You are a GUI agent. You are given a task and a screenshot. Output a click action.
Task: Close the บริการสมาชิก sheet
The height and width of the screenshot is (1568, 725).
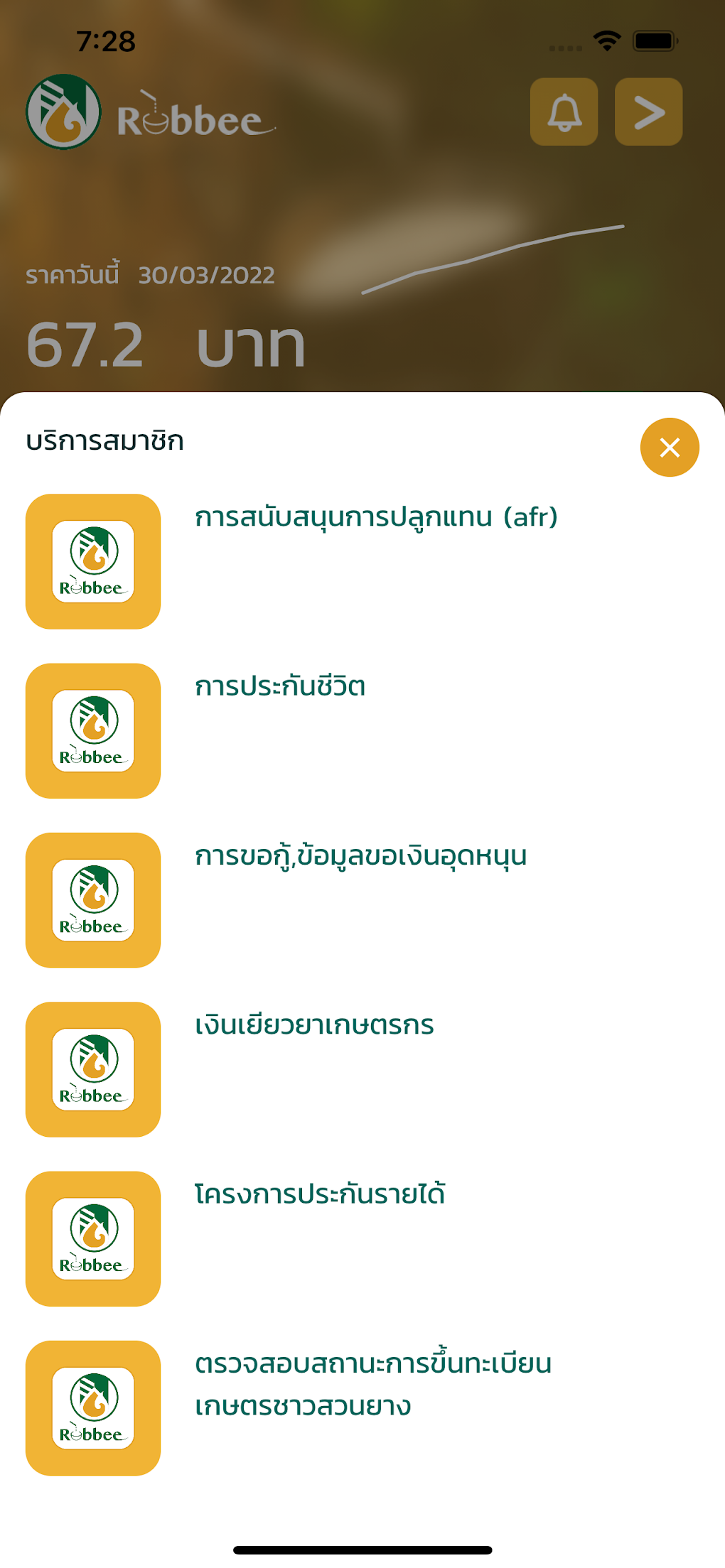coord(670,448)
